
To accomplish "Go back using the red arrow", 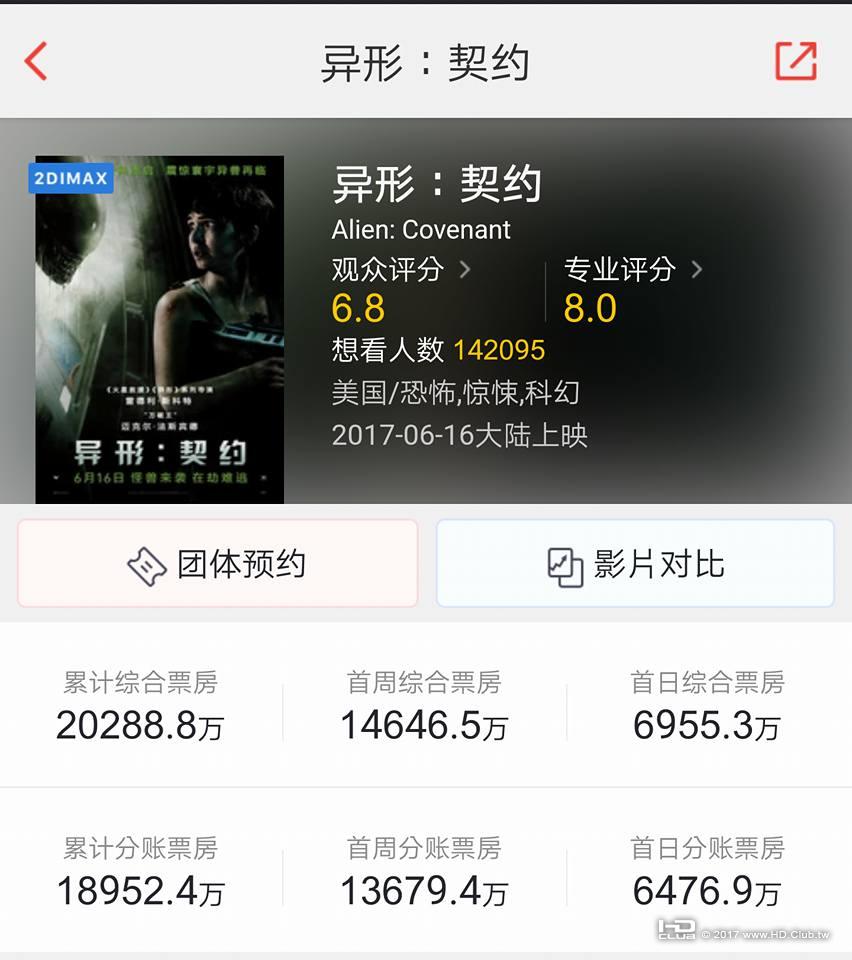I will click(x=36, y=62).
